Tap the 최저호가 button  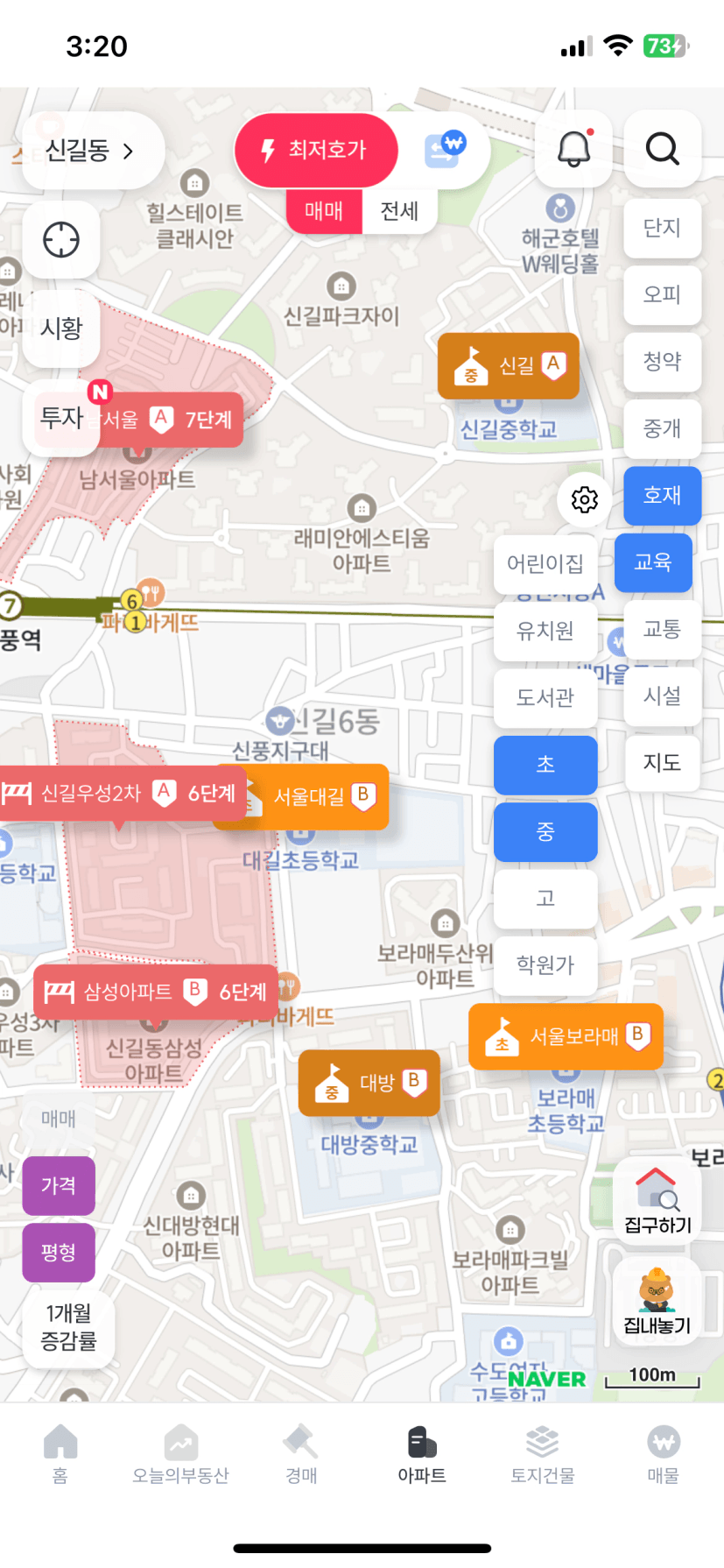pos(317,150)
